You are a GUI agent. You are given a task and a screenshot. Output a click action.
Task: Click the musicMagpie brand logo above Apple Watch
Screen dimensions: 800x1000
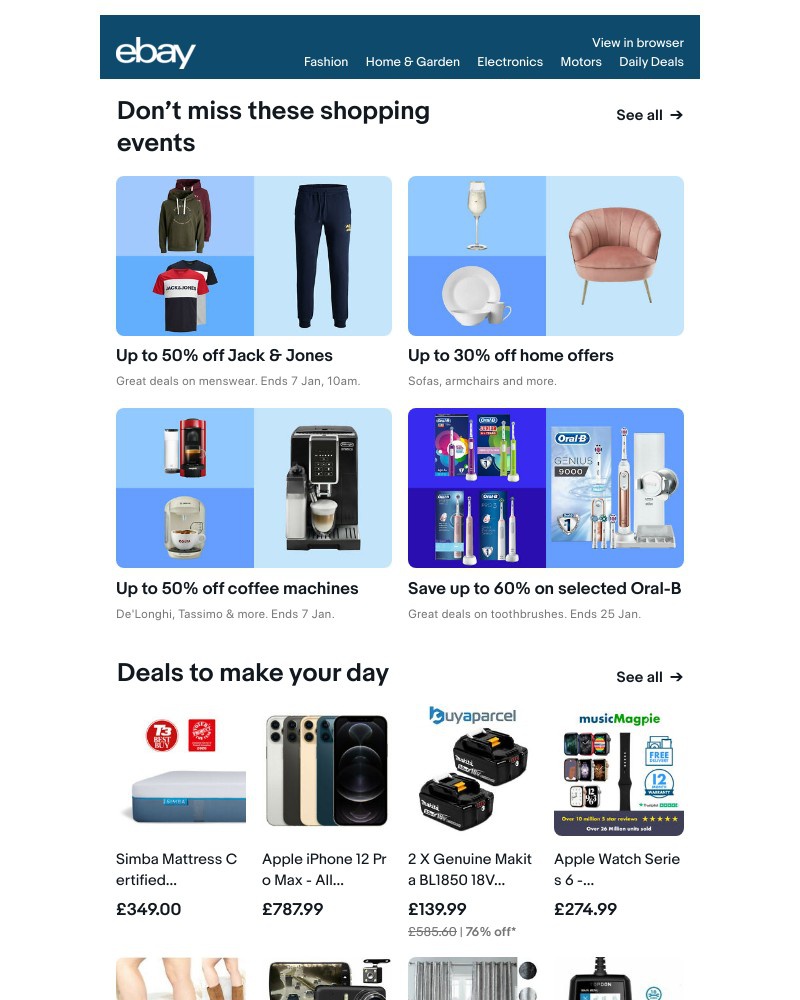(618, 718)
